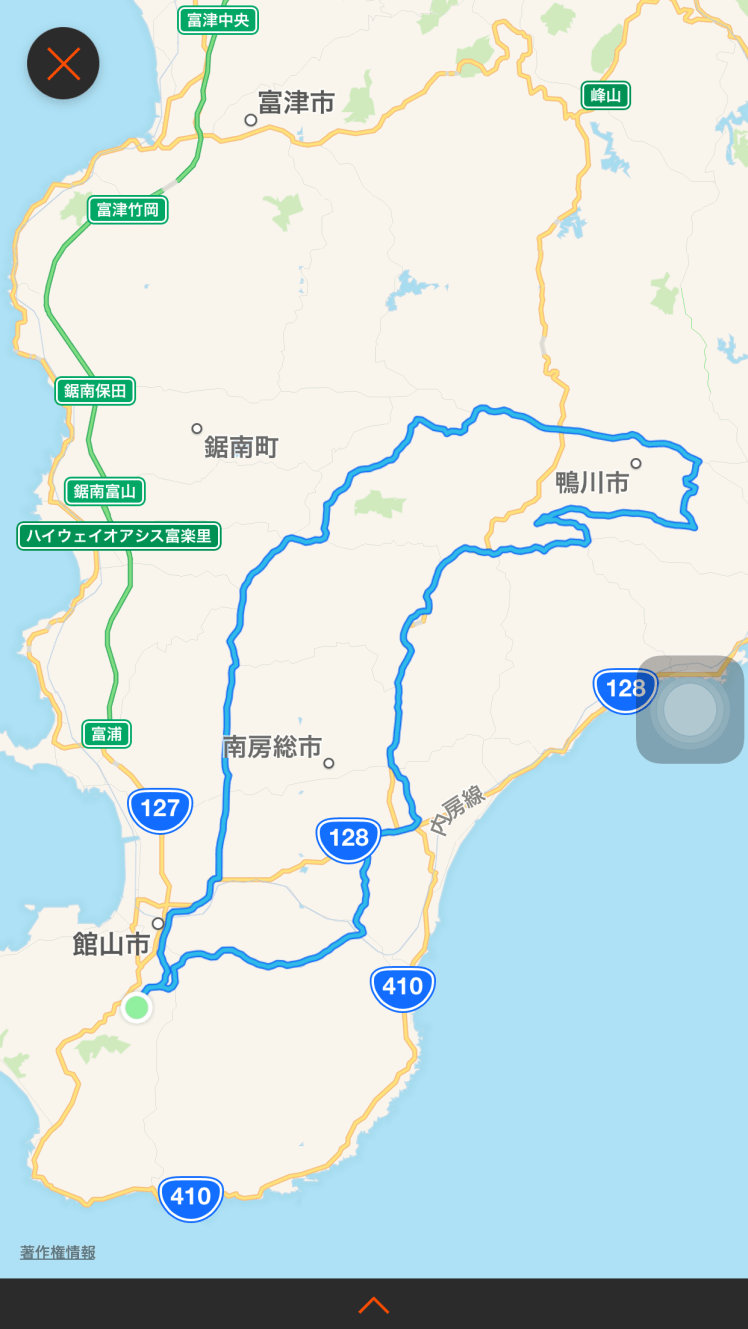This screenshot has height=1329, width=748.
Task: Open the 著作権情報 copyright link
Action: pyautogui.click(x=58, y=1252)
